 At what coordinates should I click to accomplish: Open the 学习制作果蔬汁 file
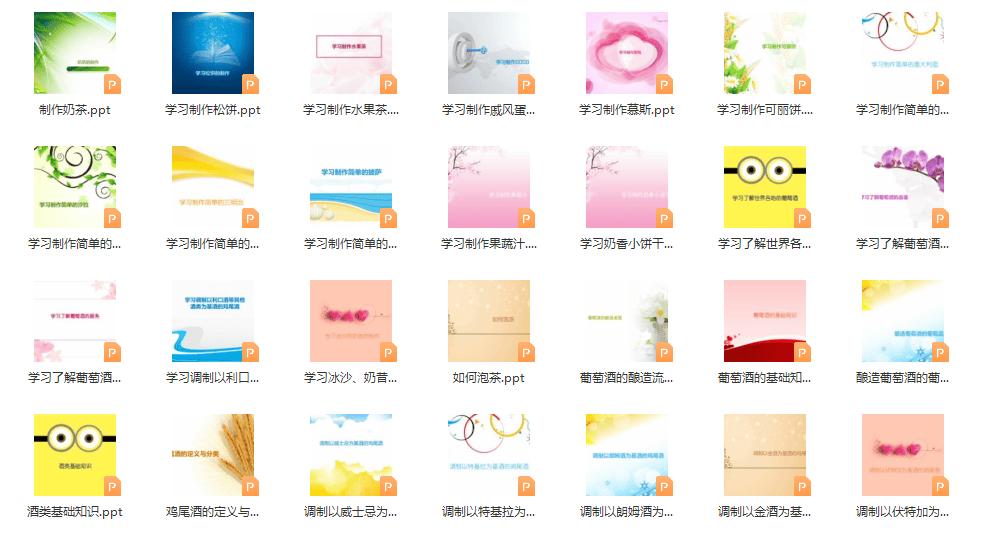489,187
